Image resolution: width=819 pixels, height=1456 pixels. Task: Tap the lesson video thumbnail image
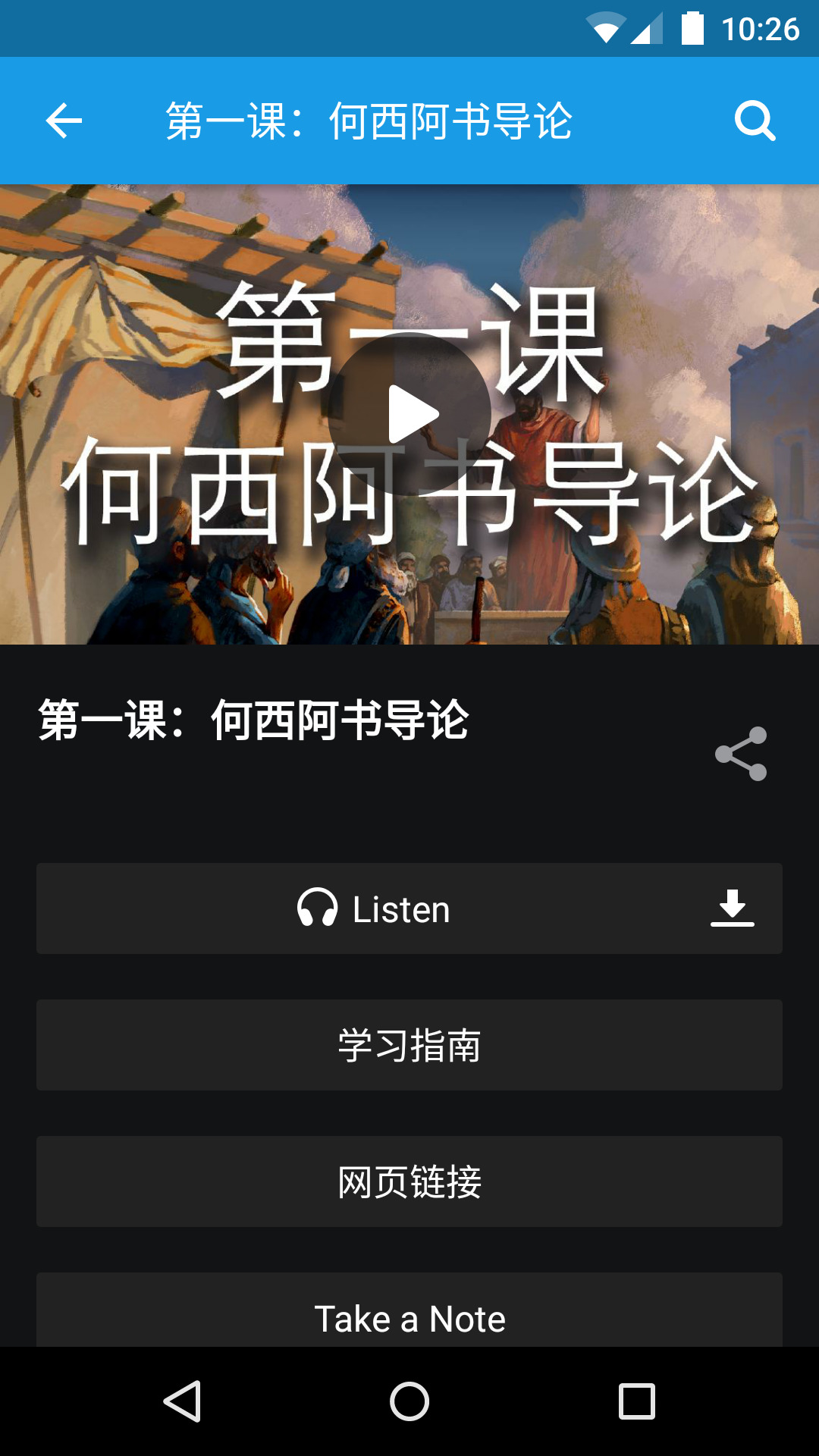pyautogui.click(x=409, y=412)
